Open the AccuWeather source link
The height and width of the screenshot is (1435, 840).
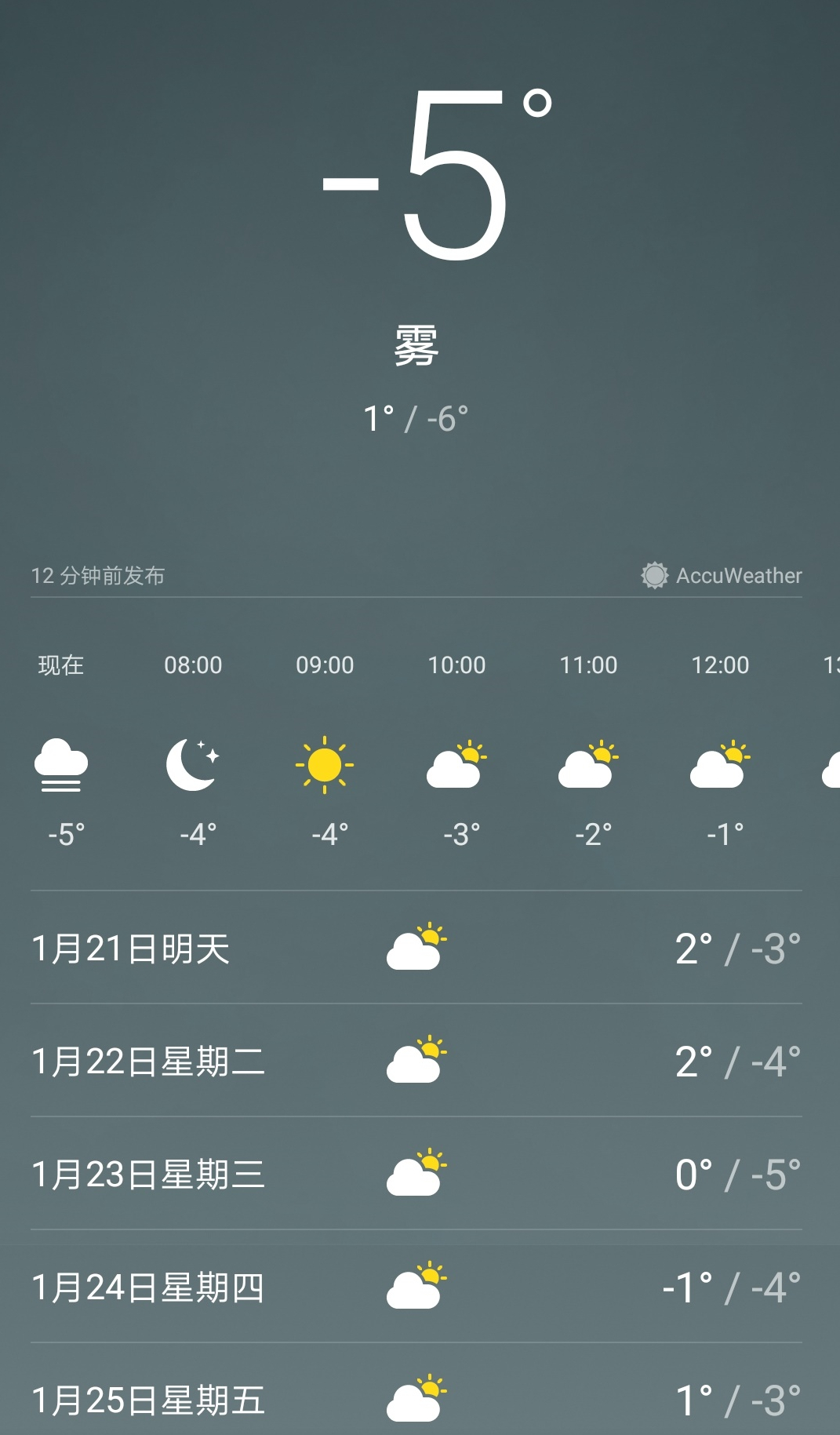721,575
